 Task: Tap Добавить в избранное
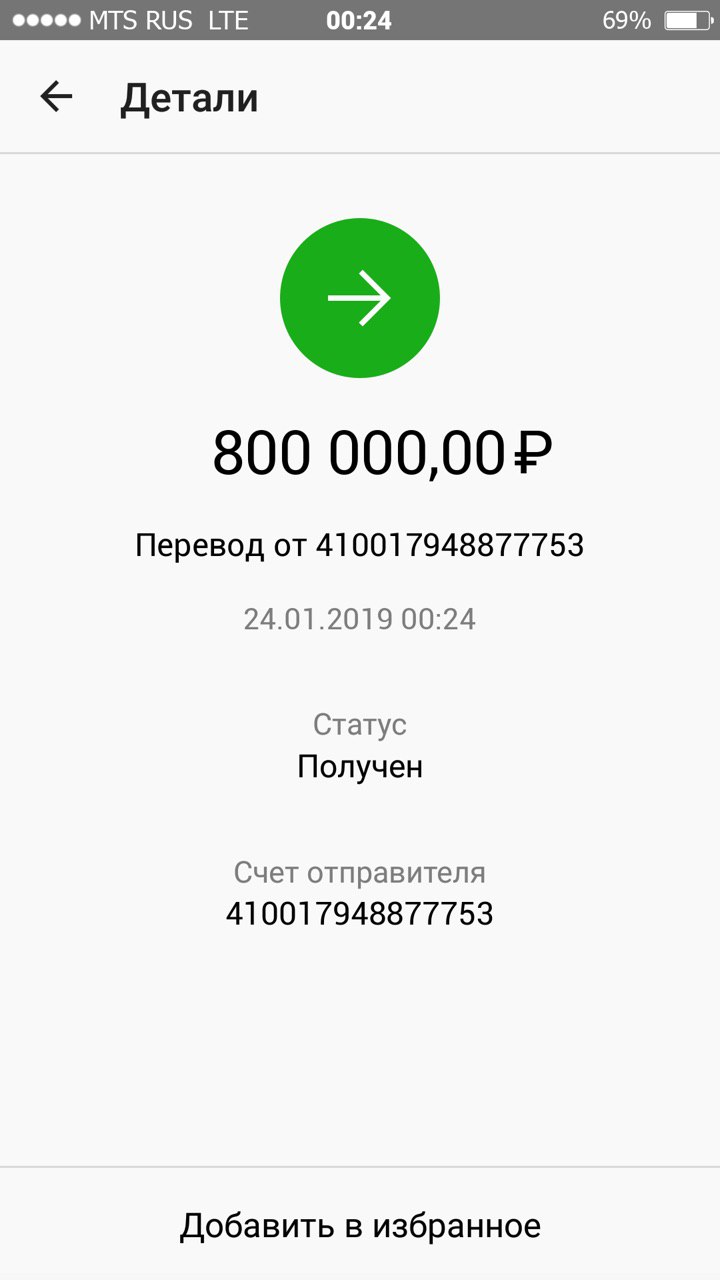click(x=360, y=1225)
